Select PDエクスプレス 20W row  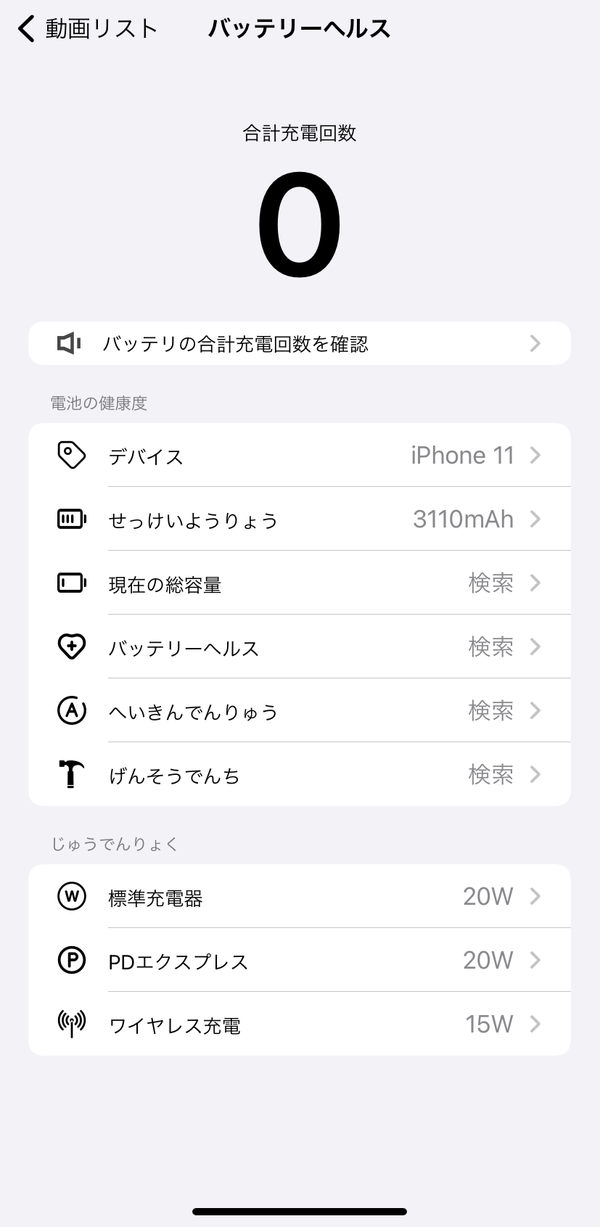click(x=300, y=960)
